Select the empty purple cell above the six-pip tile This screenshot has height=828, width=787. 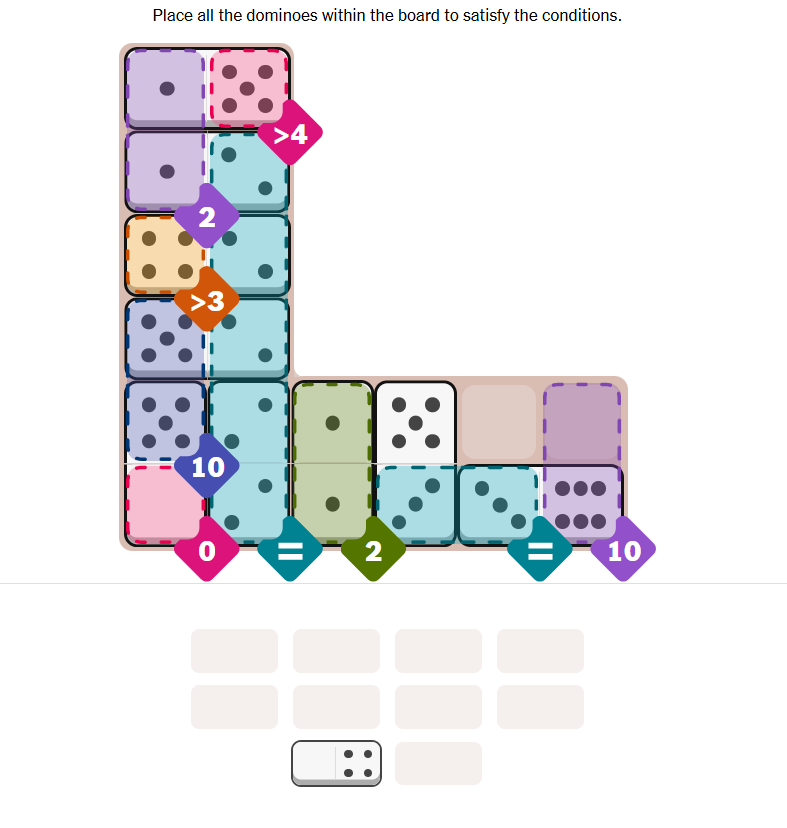pyautogui.click(x=581, y=421)
